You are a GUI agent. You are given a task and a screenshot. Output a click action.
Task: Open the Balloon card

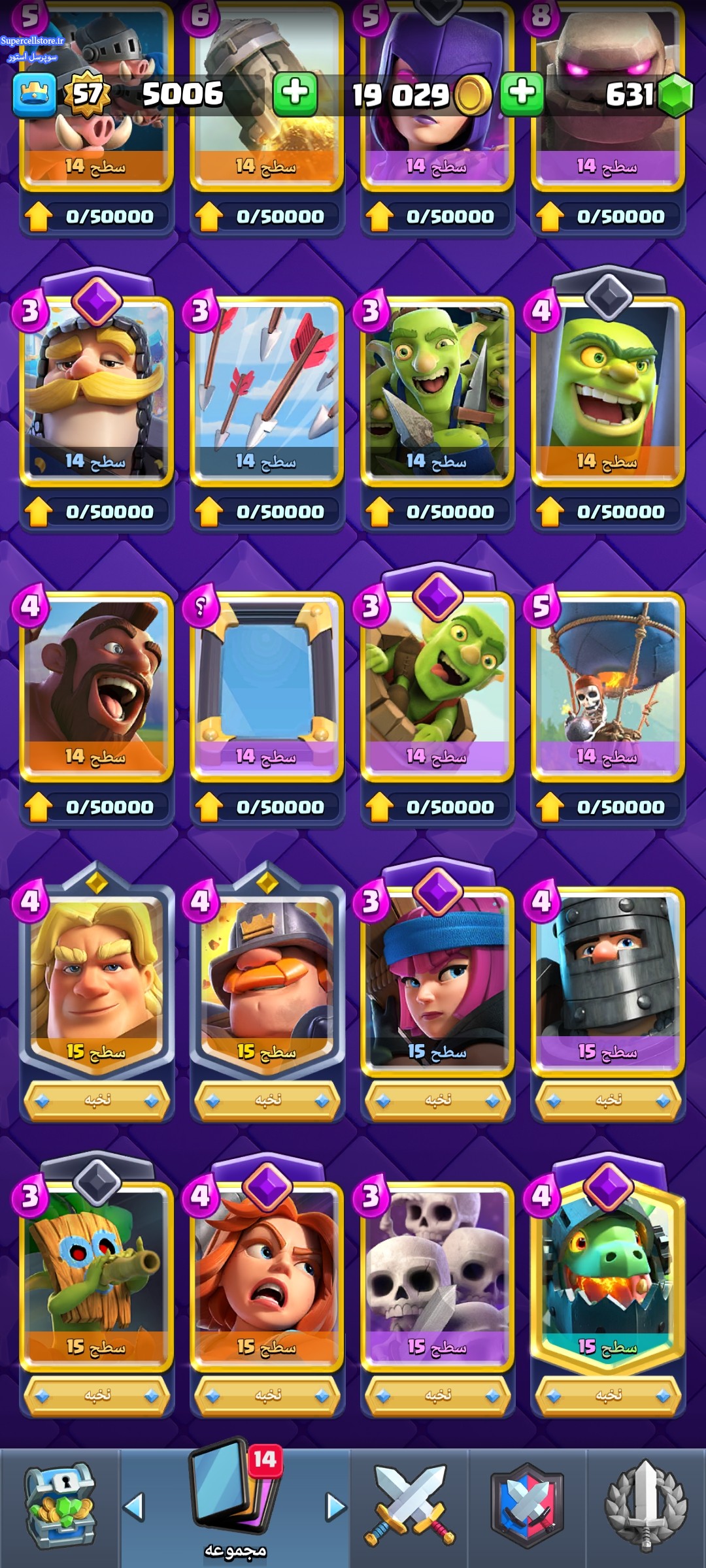608,686
